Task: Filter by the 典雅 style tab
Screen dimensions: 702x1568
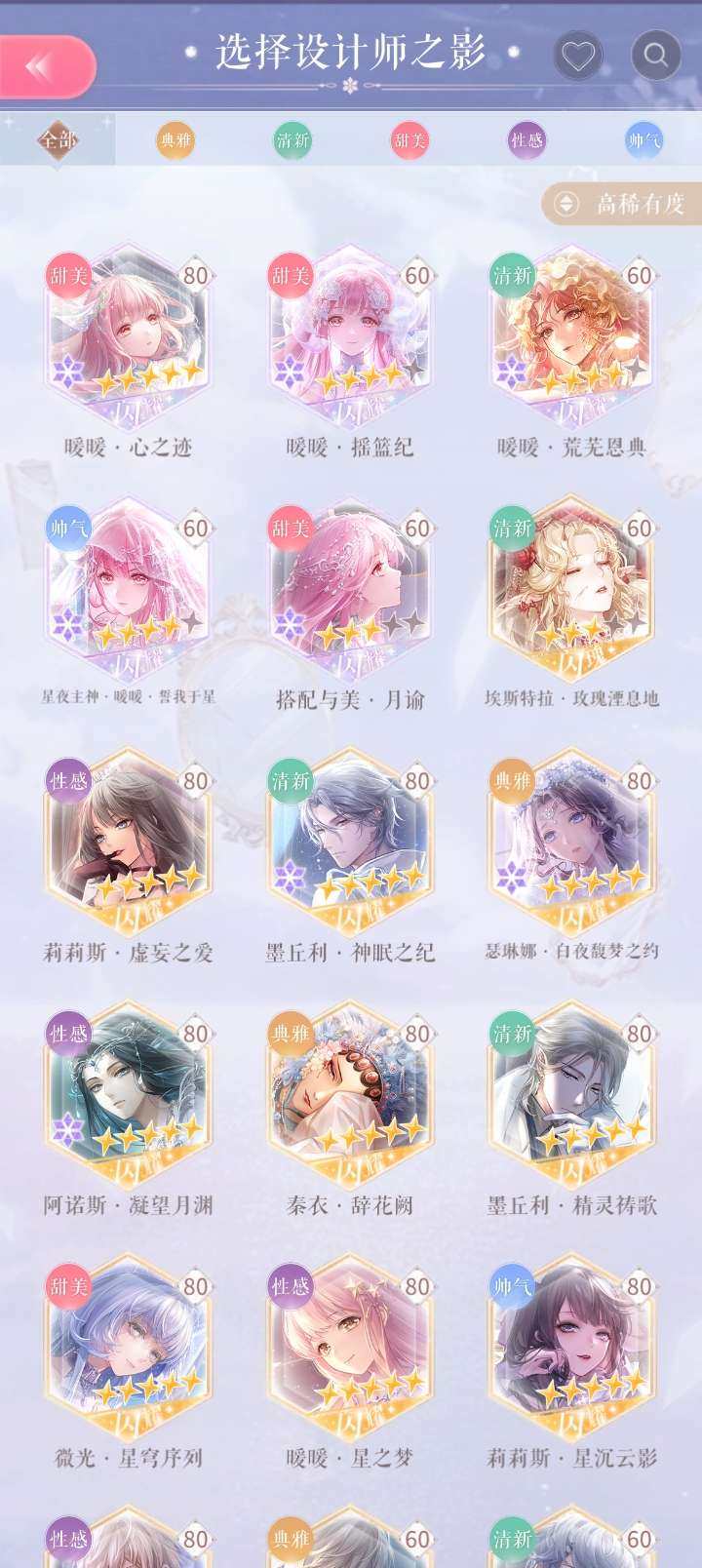Action: pyautogui.click(x=175, y=140)
